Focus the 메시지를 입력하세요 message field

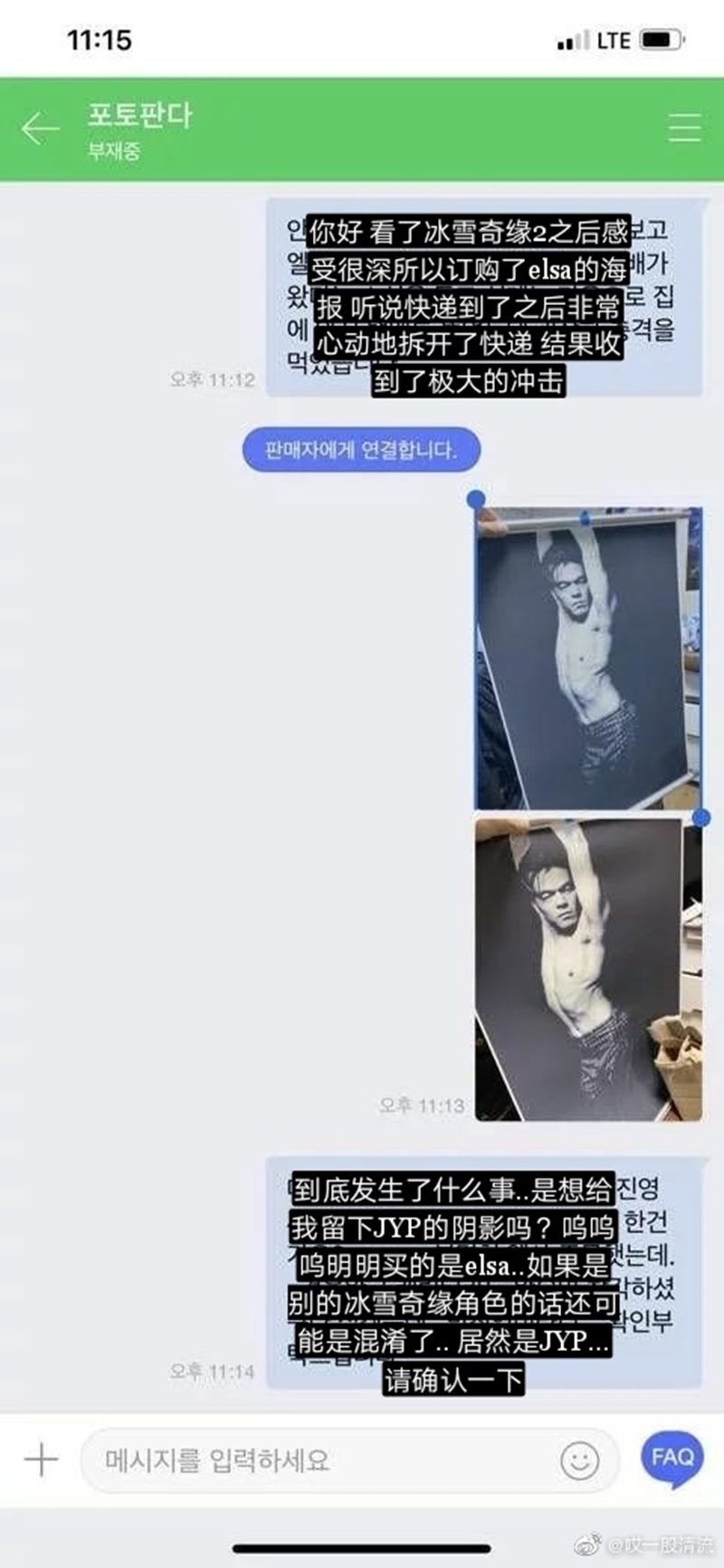point(317,1459)
